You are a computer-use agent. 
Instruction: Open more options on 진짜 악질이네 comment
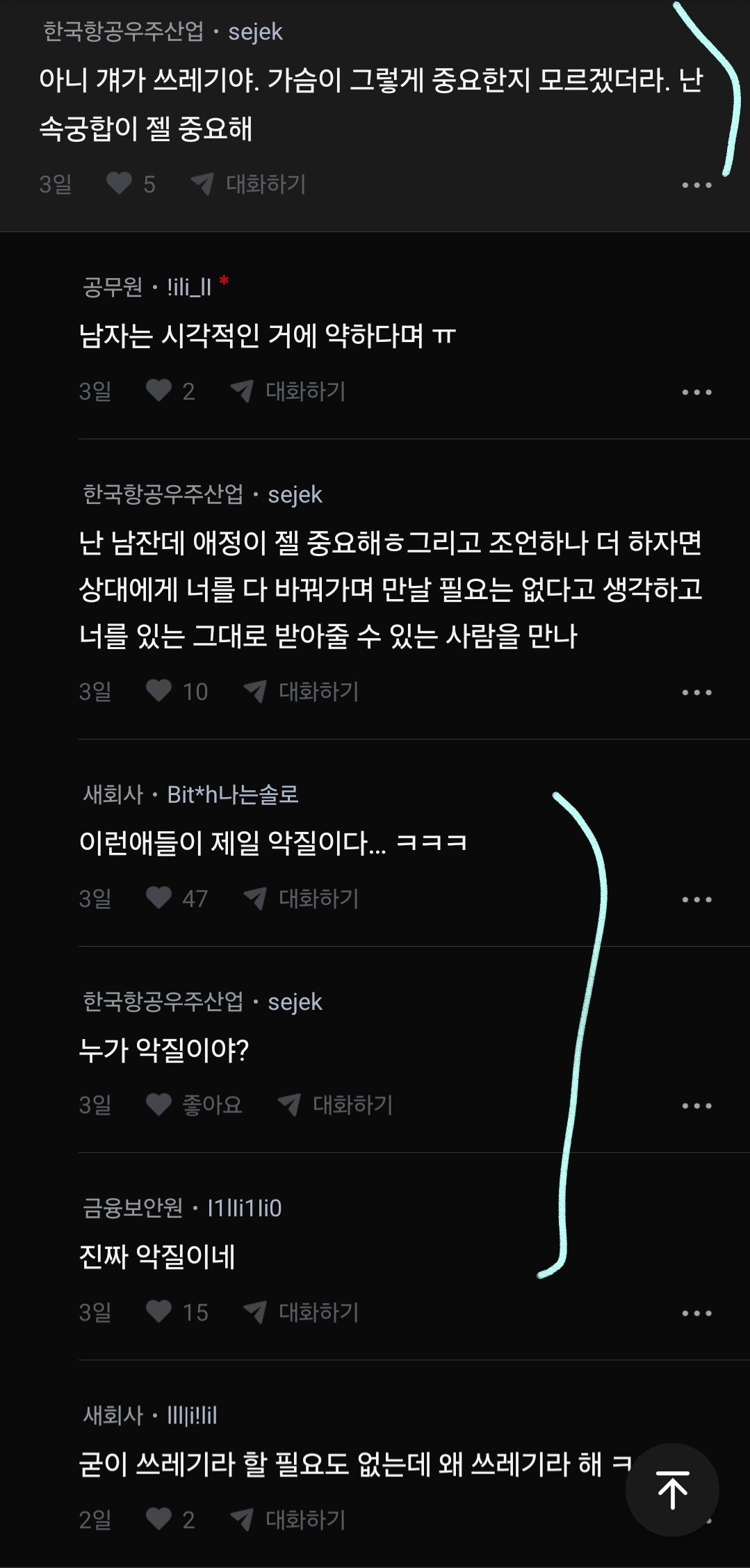(x=696, y=1313)
